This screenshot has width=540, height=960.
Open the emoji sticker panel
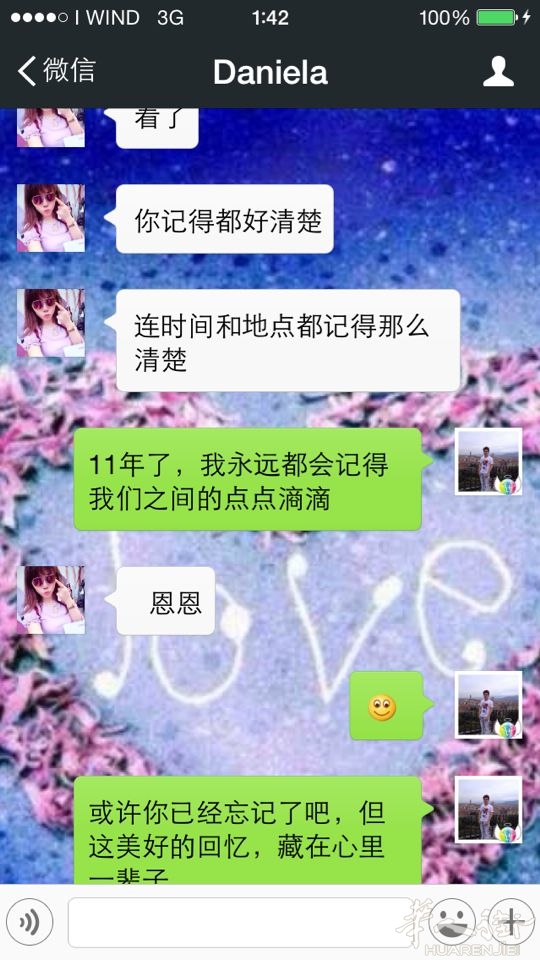click(x=452, y=922)
